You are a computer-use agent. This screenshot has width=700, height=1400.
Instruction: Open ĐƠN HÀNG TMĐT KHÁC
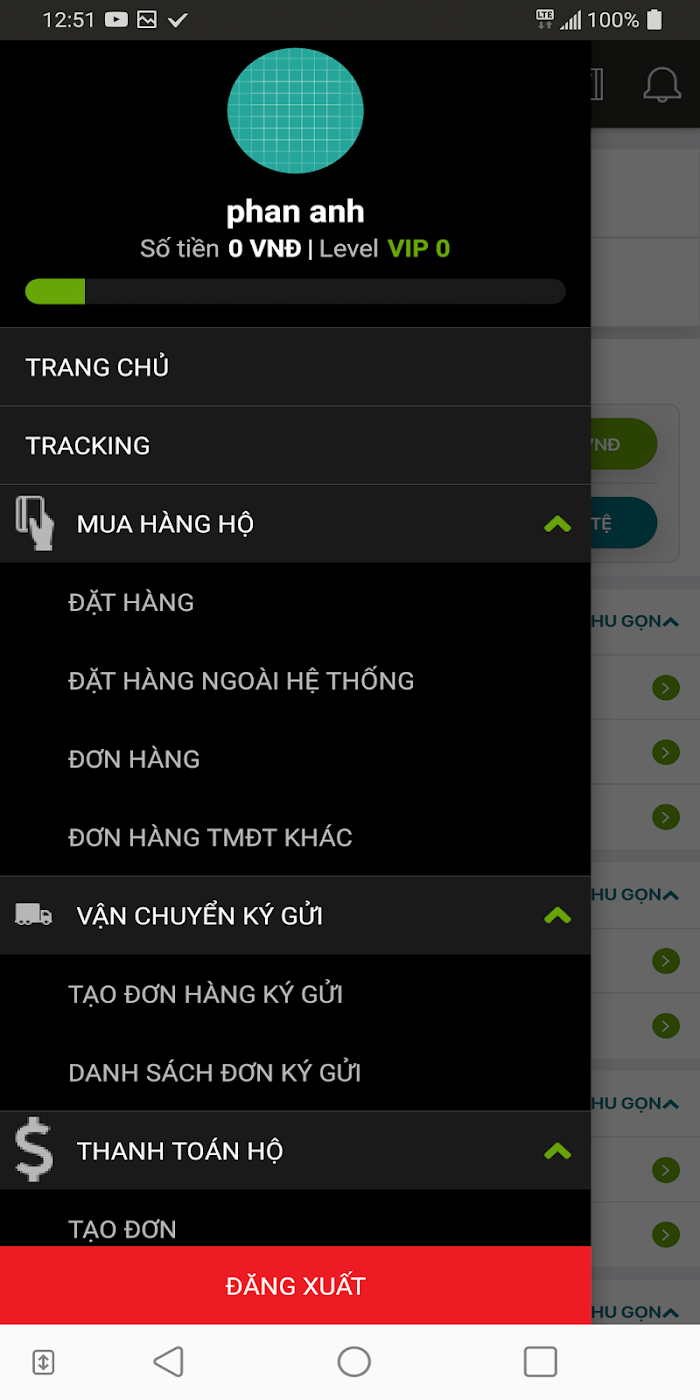[x=295, y=837]
